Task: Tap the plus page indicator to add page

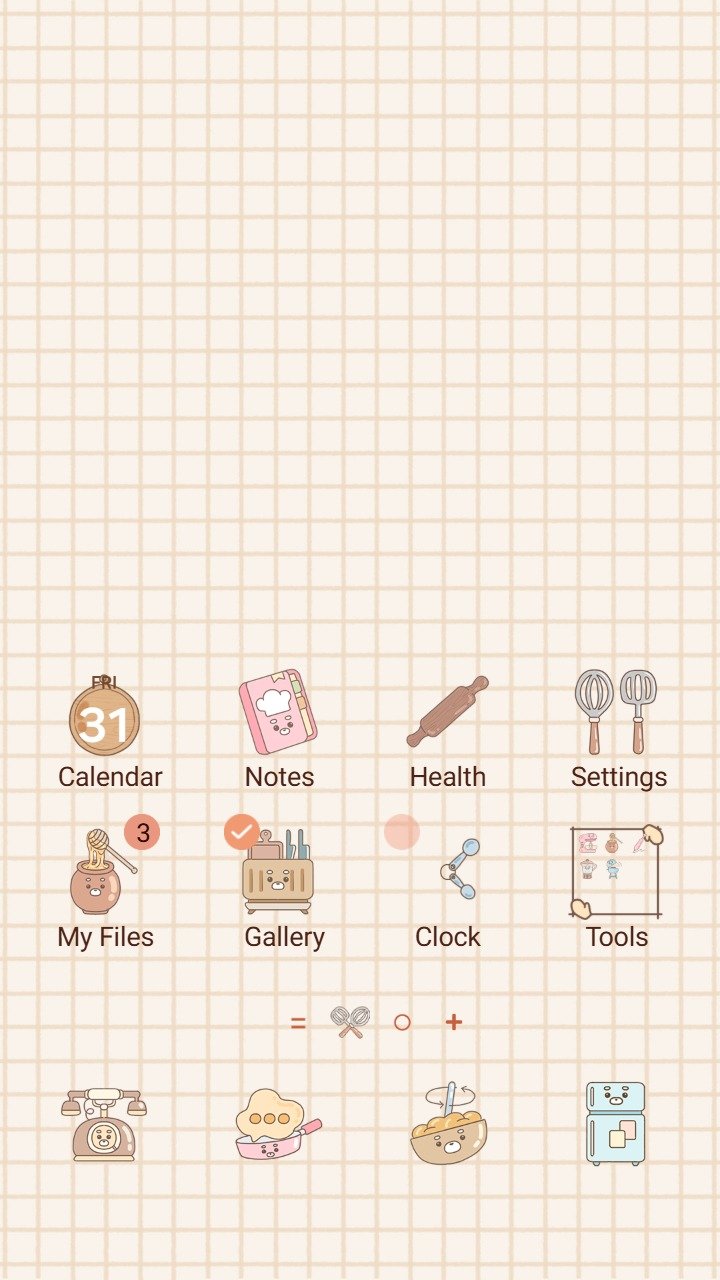Action: [454, 1022]
